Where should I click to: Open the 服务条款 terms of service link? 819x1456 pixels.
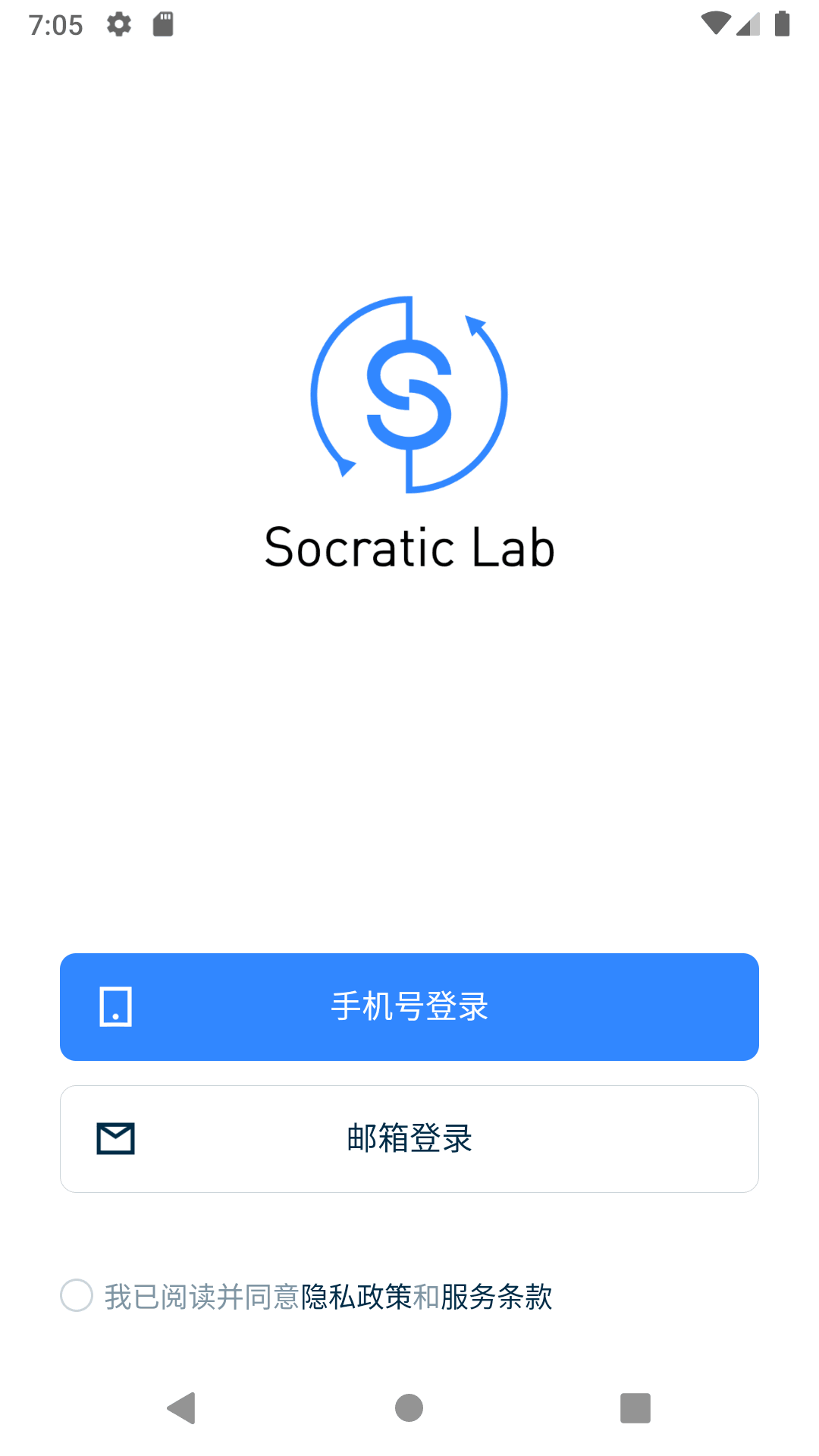[497, 1297]
